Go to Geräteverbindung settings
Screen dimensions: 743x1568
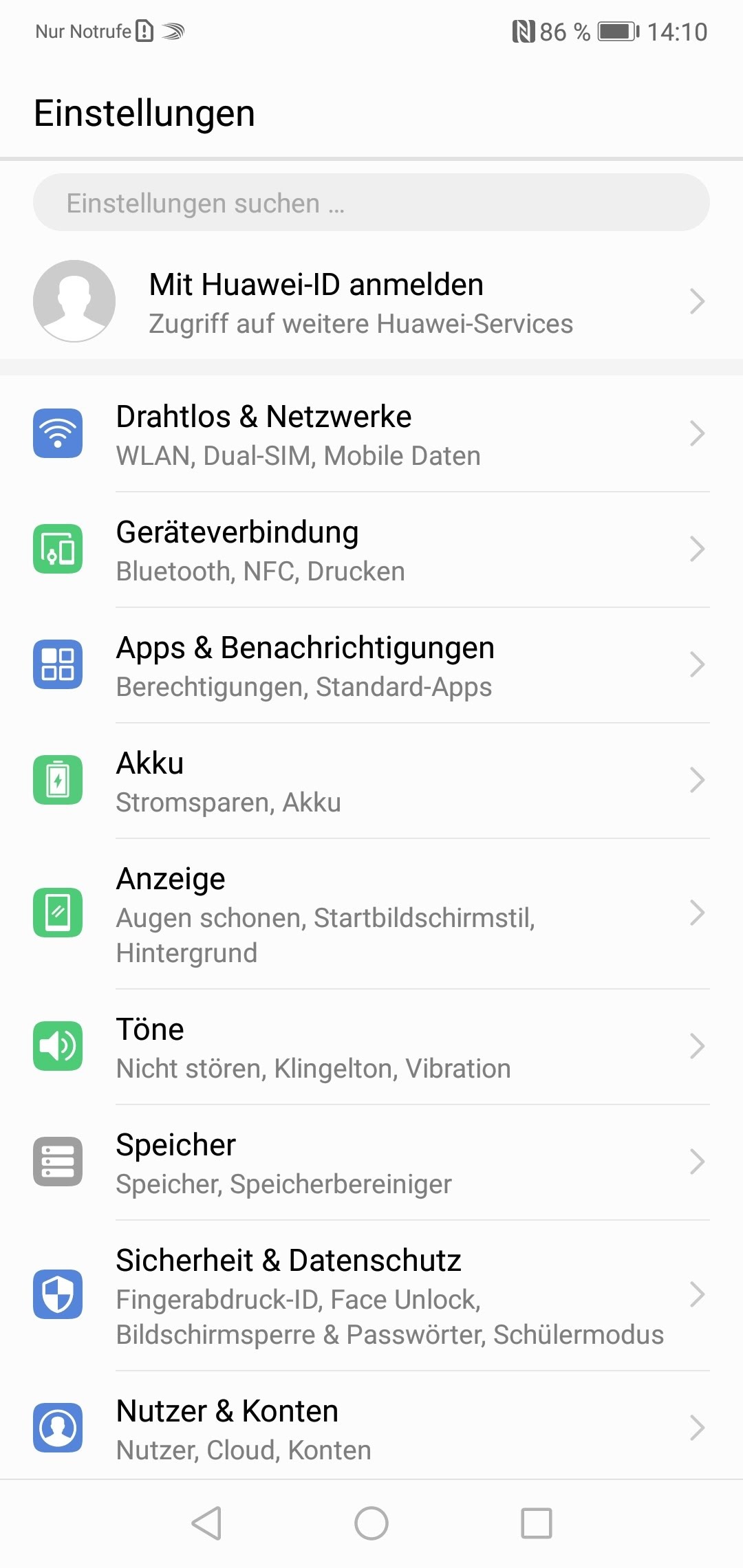coord(371,550)
